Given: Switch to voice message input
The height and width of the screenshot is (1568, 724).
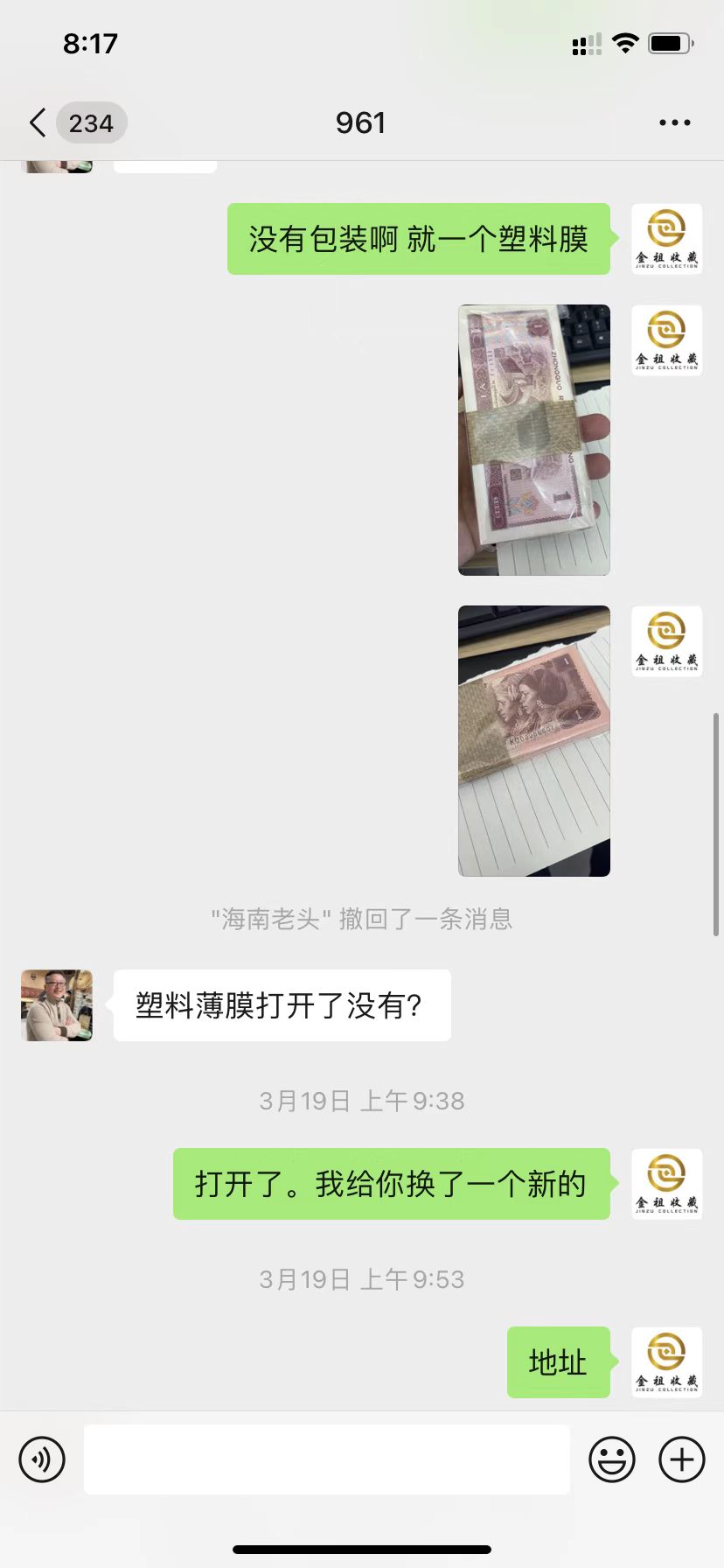Looking at the screenshot, I should tap(42, 1459).
